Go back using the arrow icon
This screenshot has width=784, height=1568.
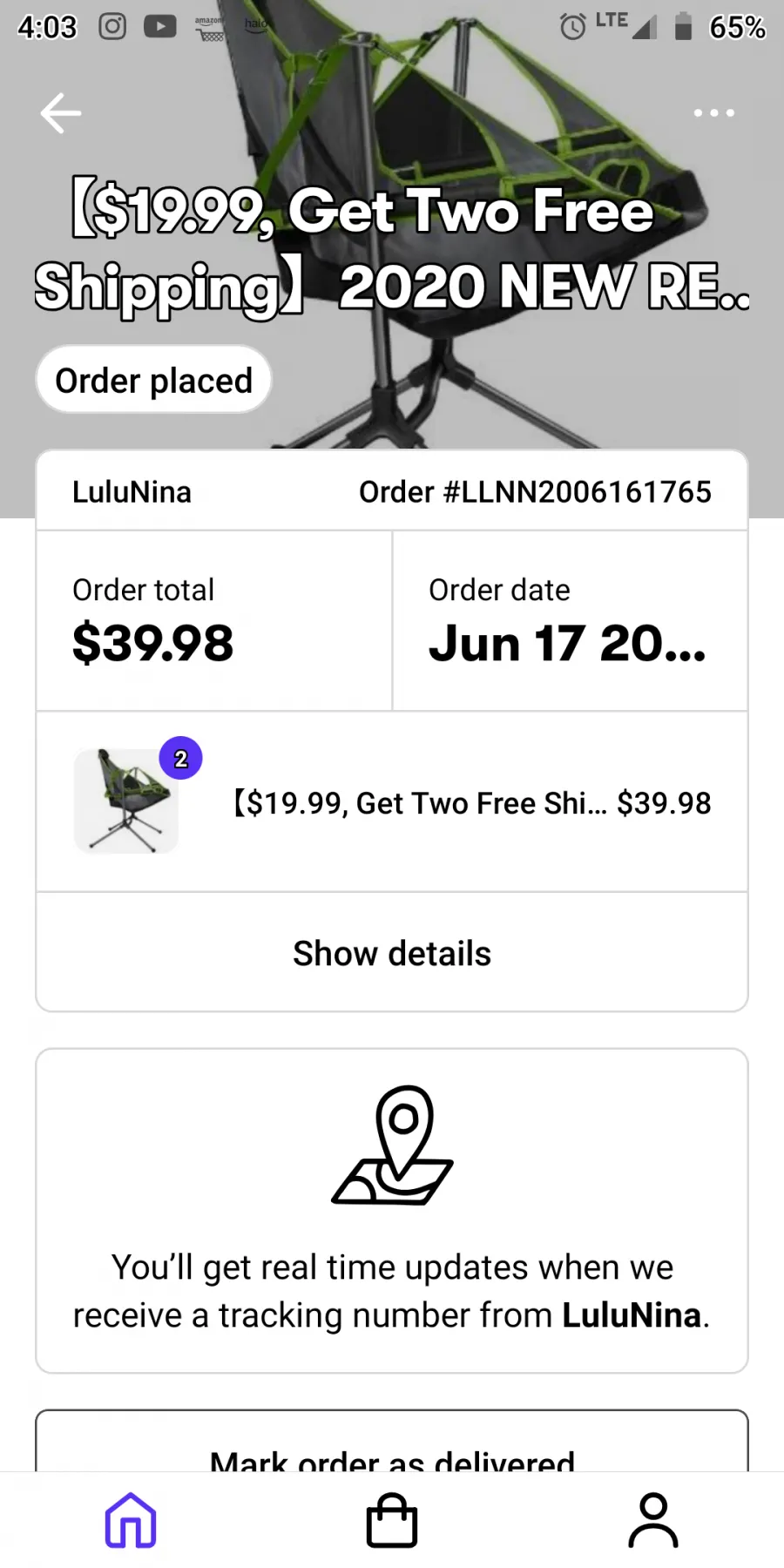pos(61,113)
